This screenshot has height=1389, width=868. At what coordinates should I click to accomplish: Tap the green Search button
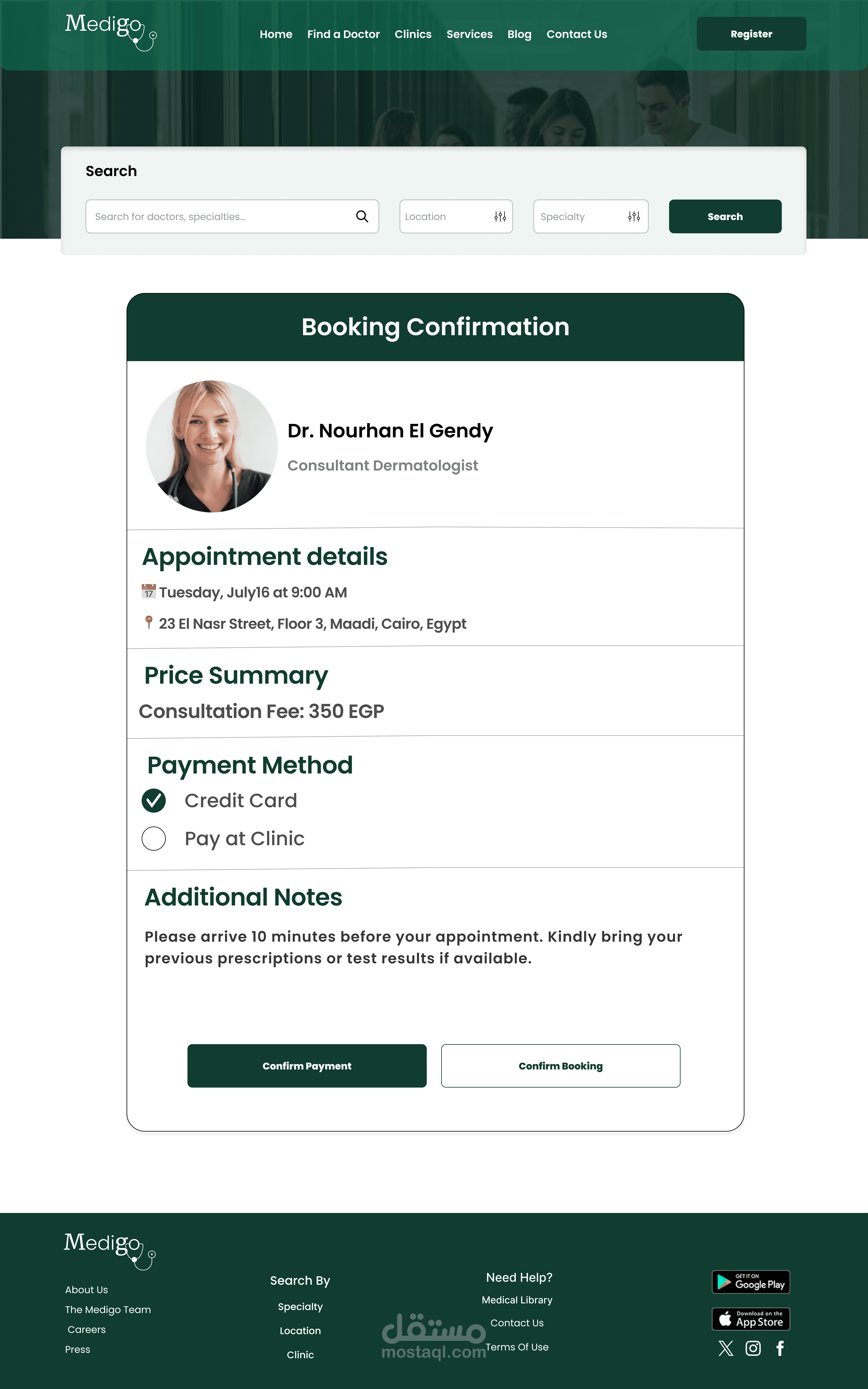tap(725, 216)
